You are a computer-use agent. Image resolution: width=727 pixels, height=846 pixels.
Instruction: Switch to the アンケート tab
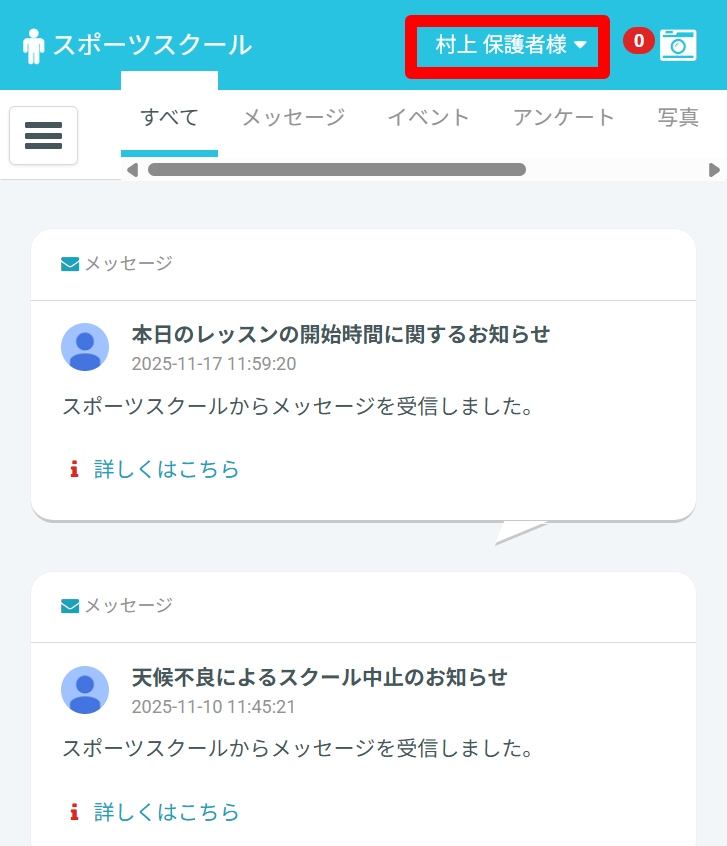tap(564, 117)
